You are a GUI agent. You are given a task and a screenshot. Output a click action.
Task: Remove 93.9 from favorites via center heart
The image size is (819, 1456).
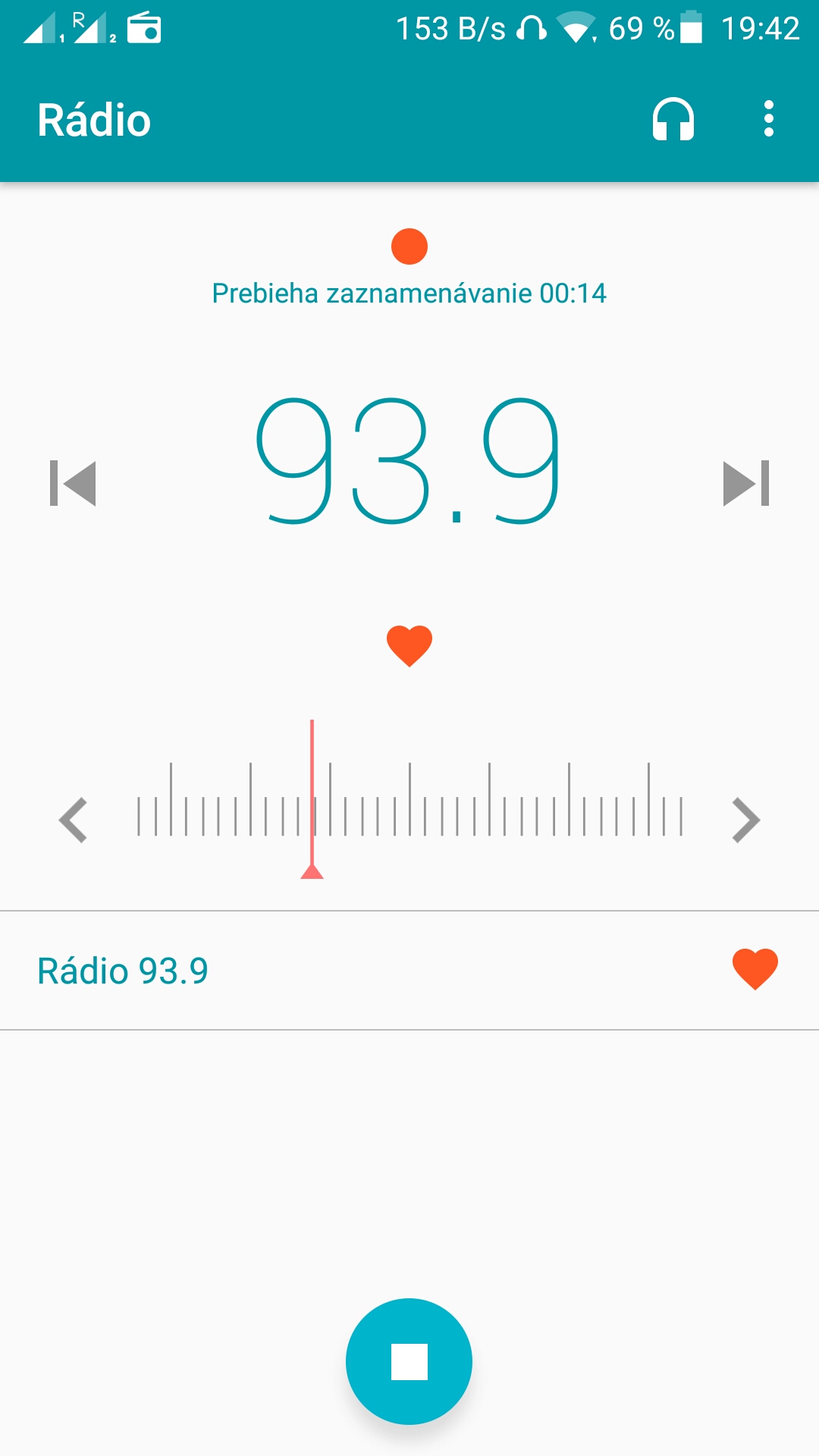[409, 645]
